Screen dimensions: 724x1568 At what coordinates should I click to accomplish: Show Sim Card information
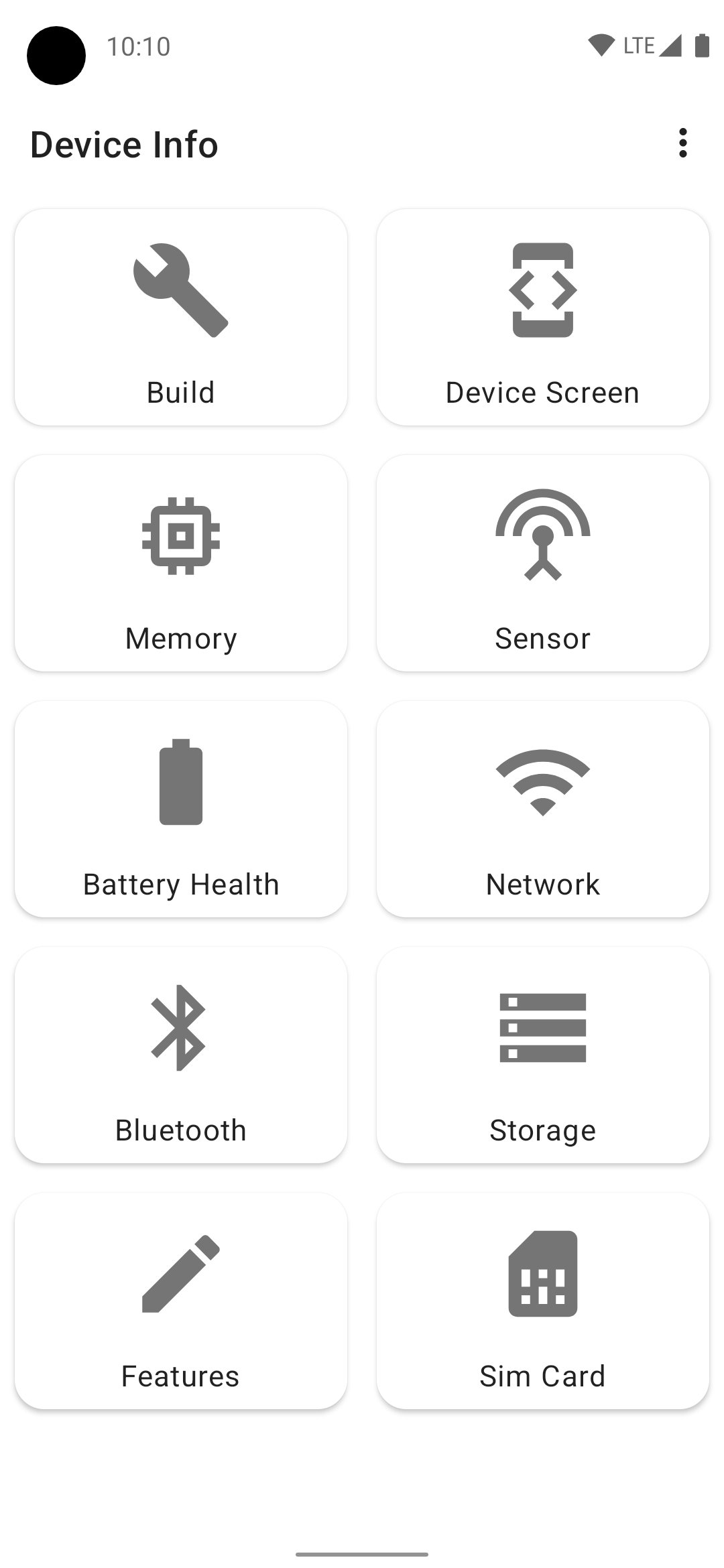(543, 1301)
